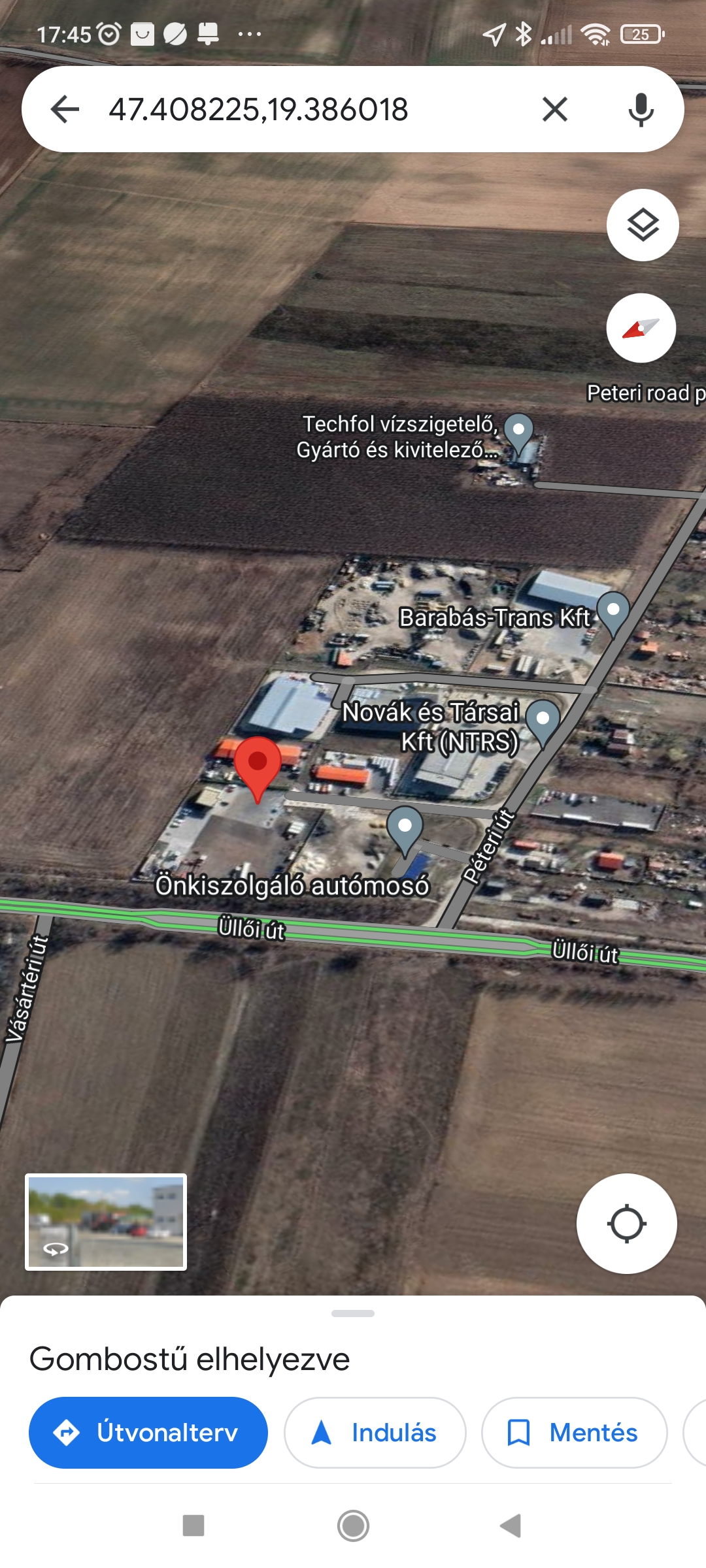Go back using the search bar arrow

(x=65, y=109)
